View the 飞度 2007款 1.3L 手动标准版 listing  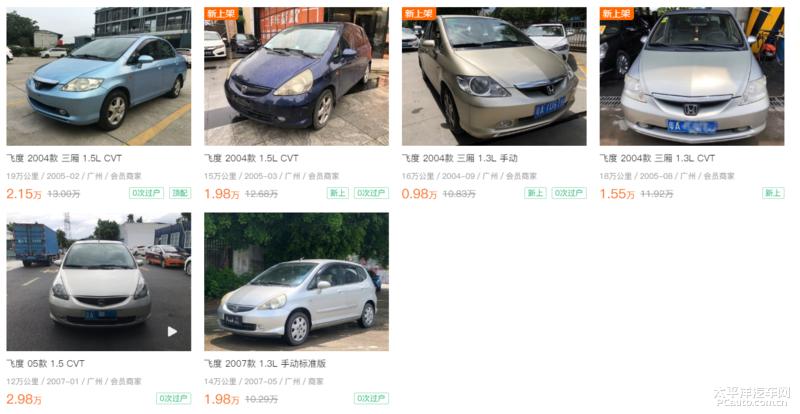296,281
